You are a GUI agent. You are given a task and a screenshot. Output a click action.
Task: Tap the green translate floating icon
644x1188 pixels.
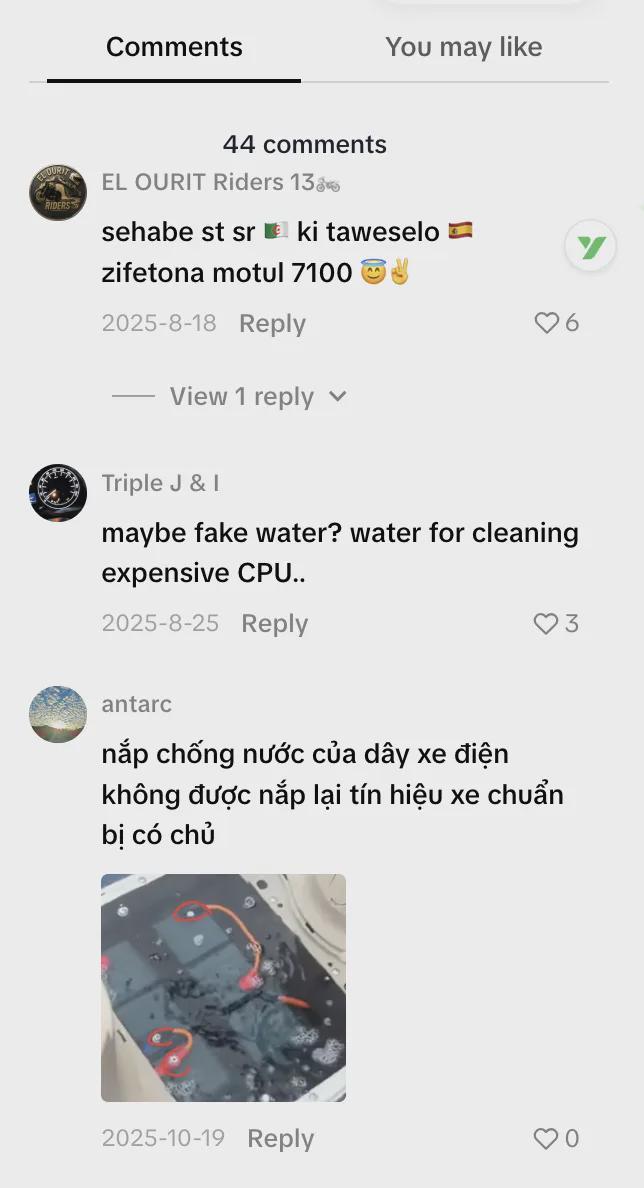pos(591,247)
